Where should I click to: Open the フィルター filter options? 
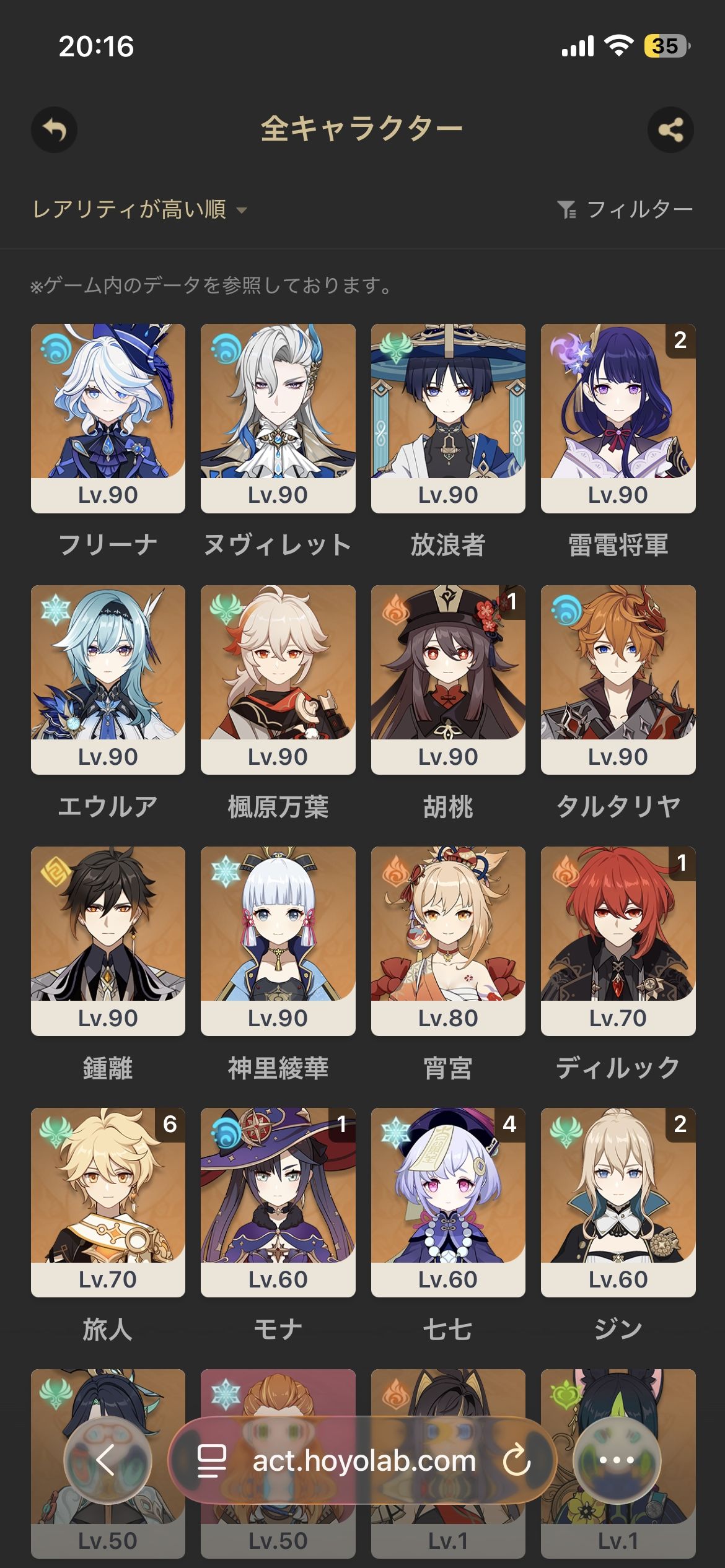click(625, 210)
